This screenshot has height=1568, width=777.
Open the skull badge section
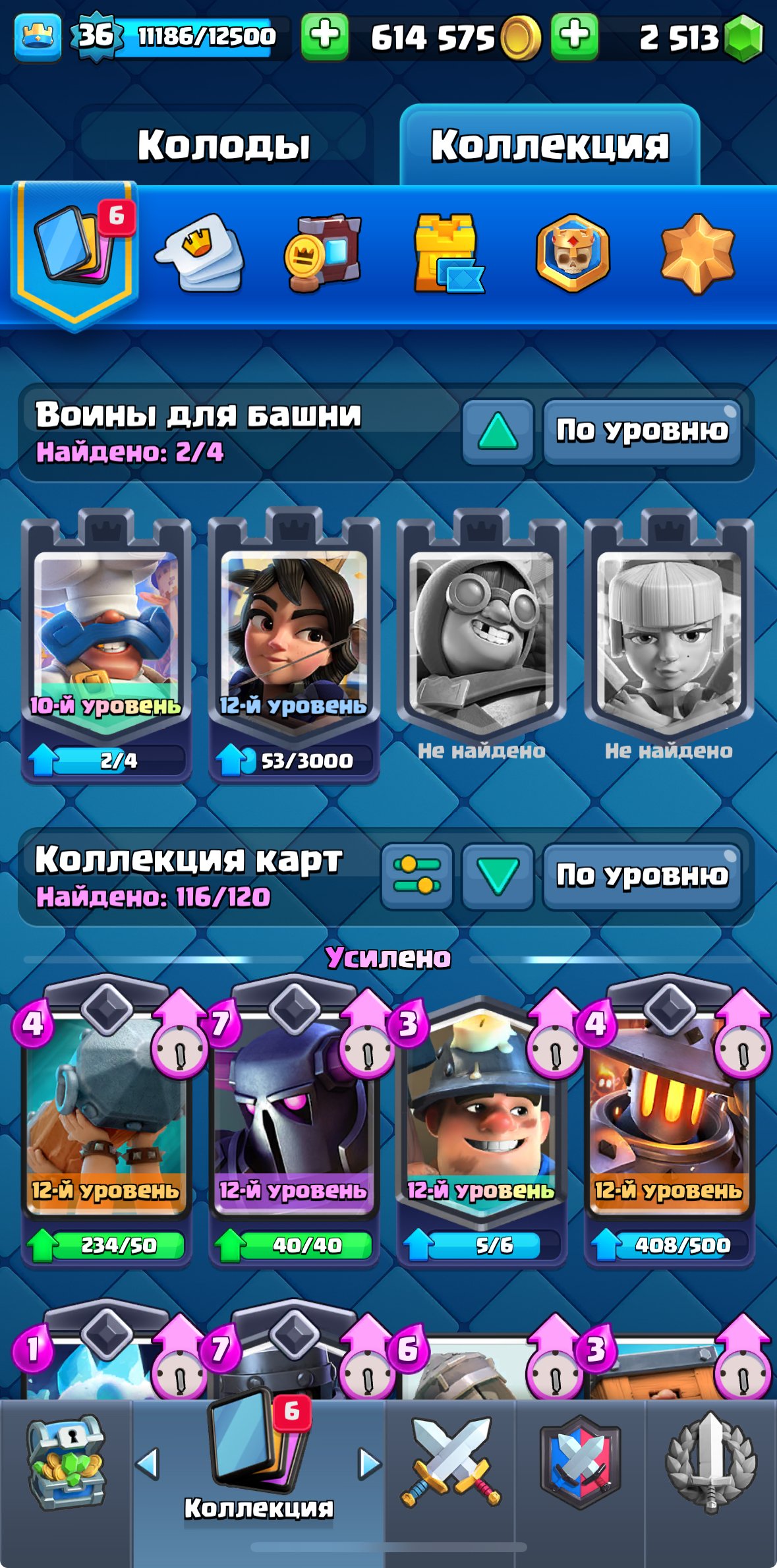point(572,254)
